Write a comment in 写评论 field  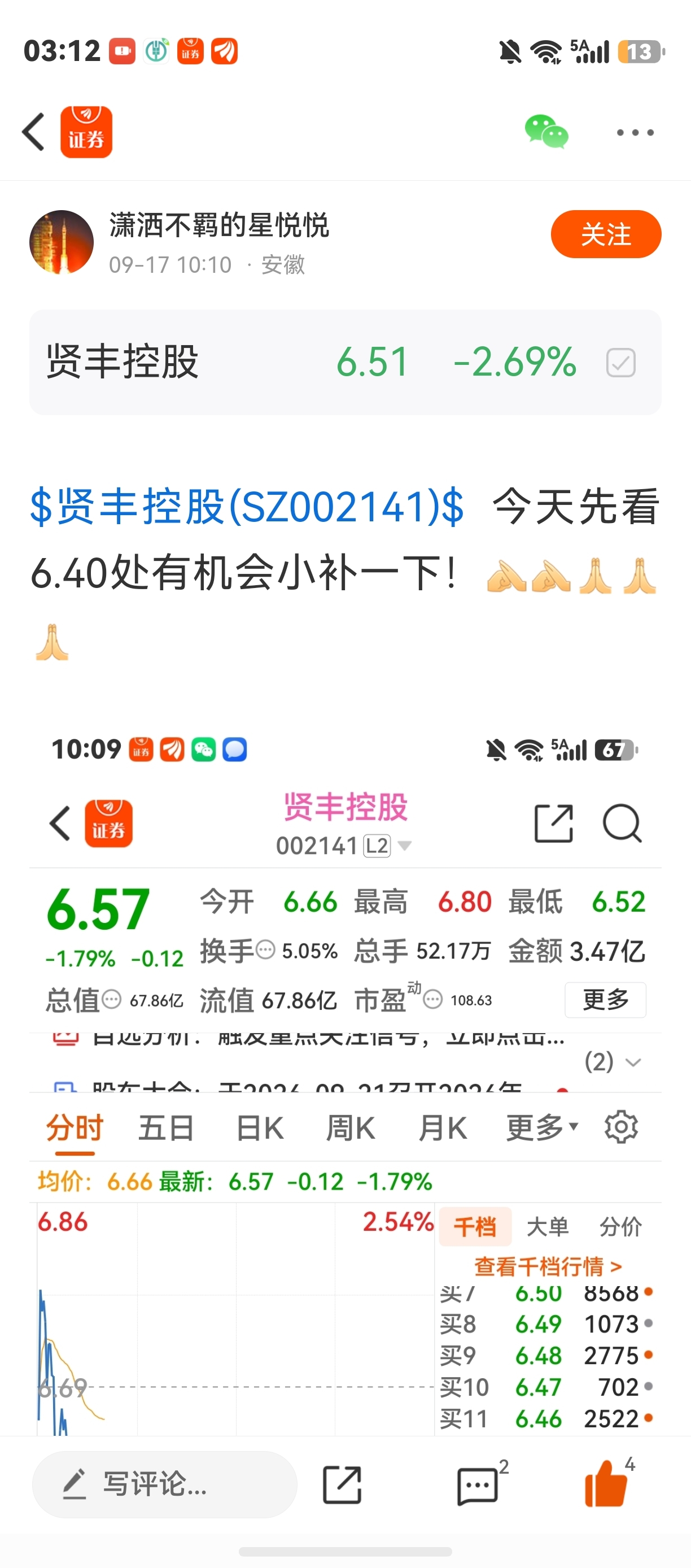(x=164, y=1484)
